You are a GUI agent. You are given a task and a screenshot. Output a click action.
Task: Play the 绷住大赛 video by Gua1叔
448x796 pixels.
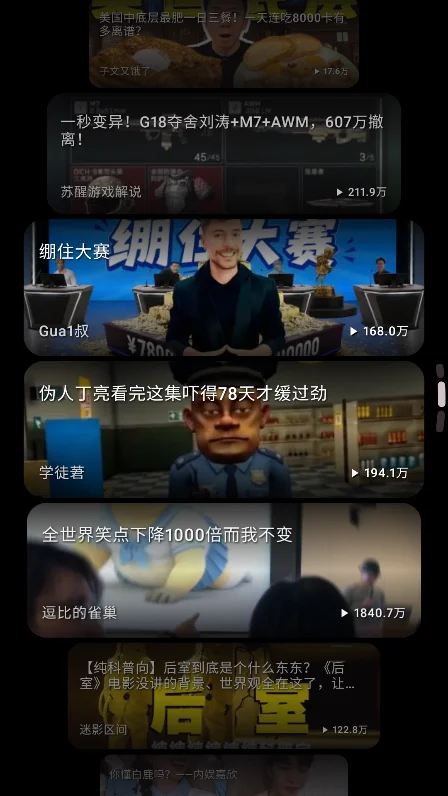(224, 287)
